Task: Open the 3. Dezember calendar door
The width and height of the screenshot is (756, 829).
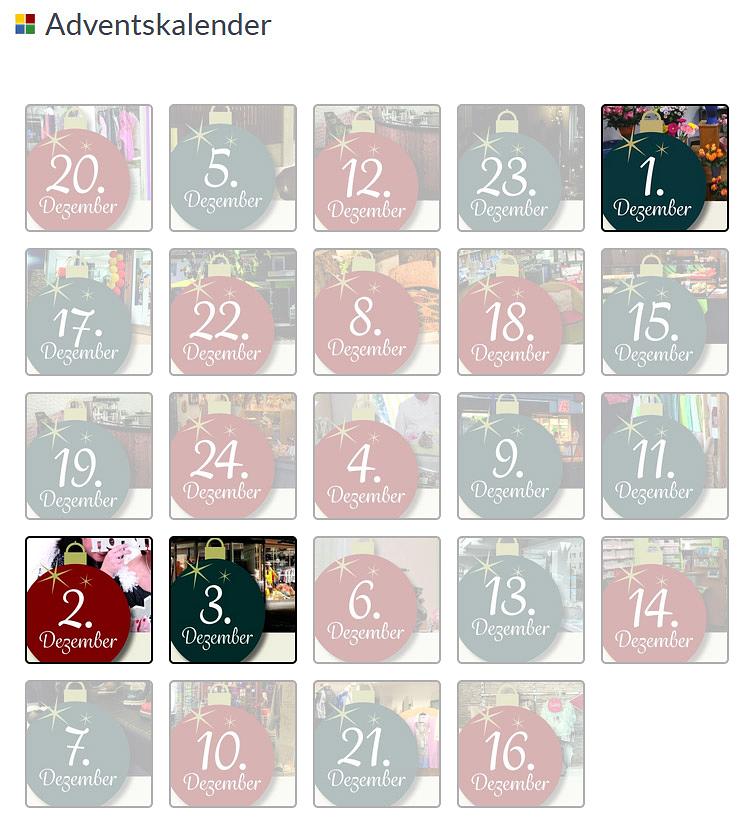Action: [x=232, y=600]
